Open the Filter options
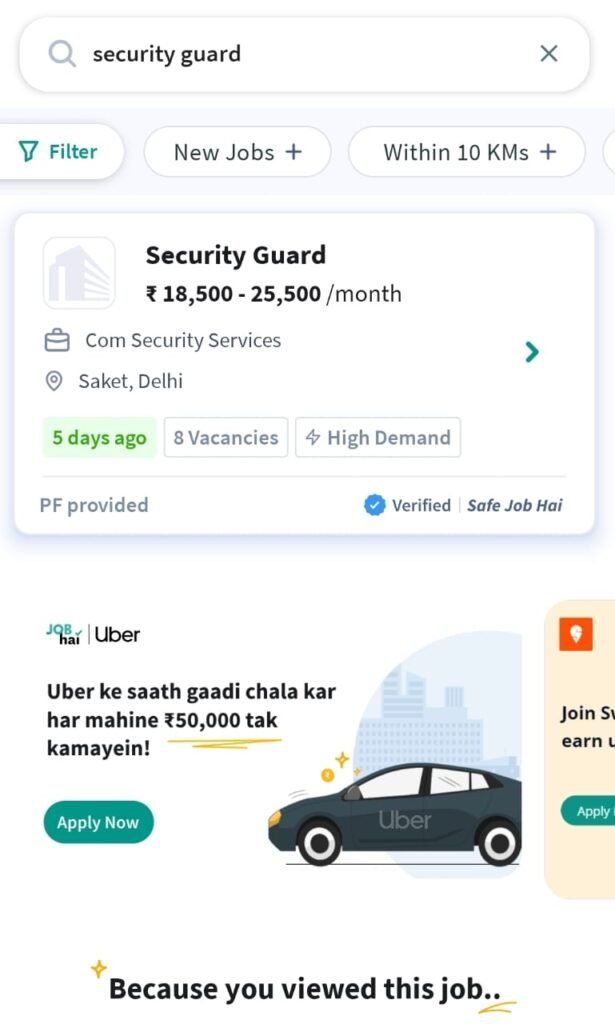Screen dimensions: 615x1024 [59, 152]
